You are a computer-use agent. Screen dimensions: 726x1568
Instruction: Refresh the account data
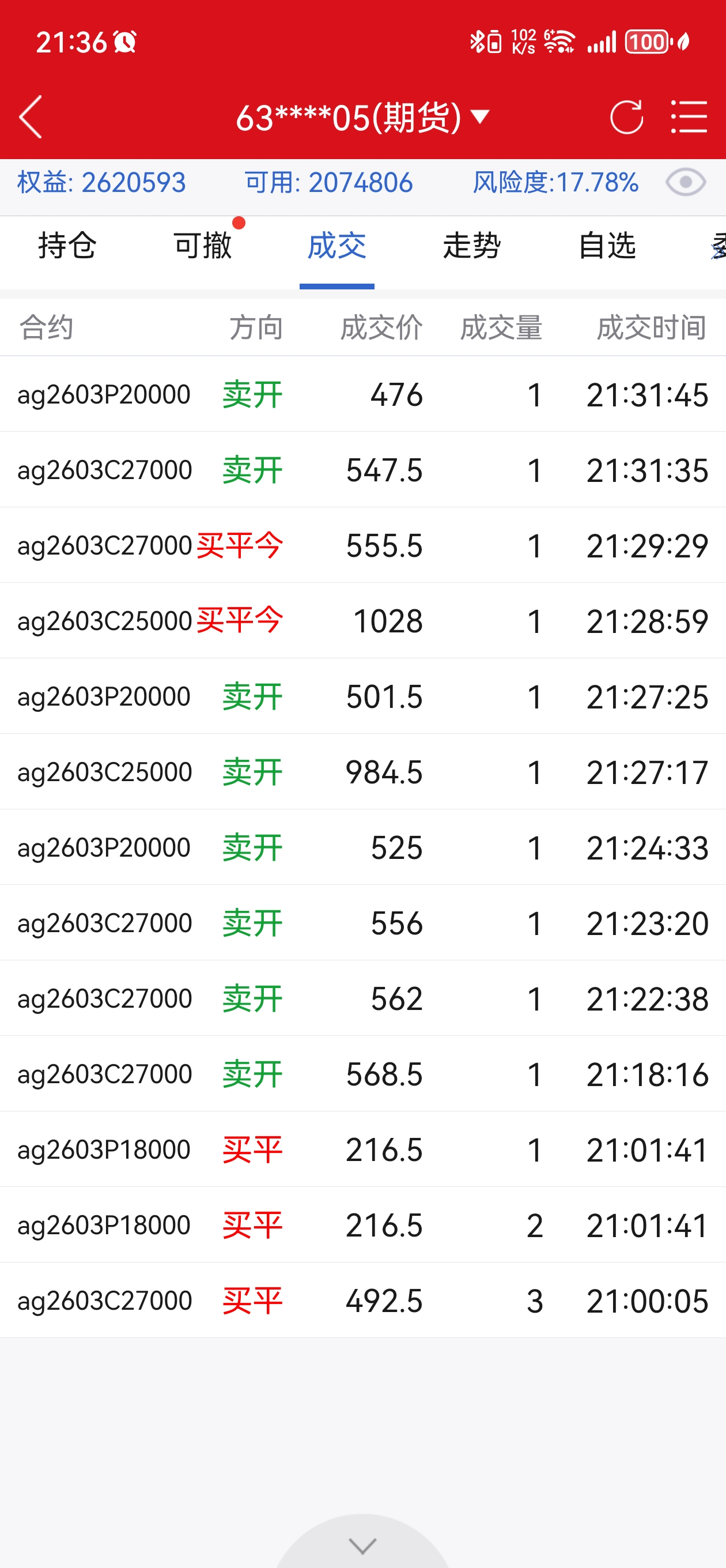tap(626, 117)
